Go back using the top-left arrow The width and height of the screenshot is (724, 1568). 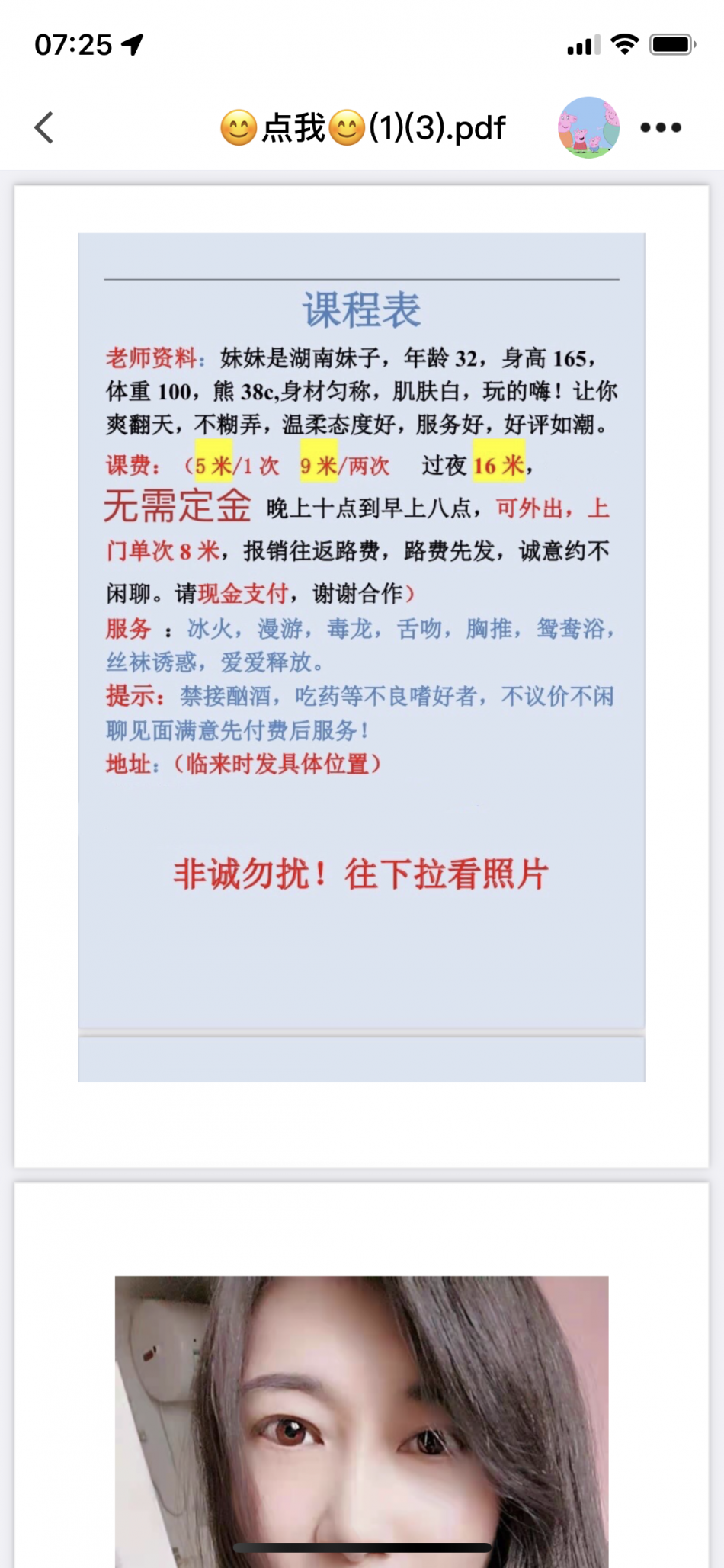44,127
